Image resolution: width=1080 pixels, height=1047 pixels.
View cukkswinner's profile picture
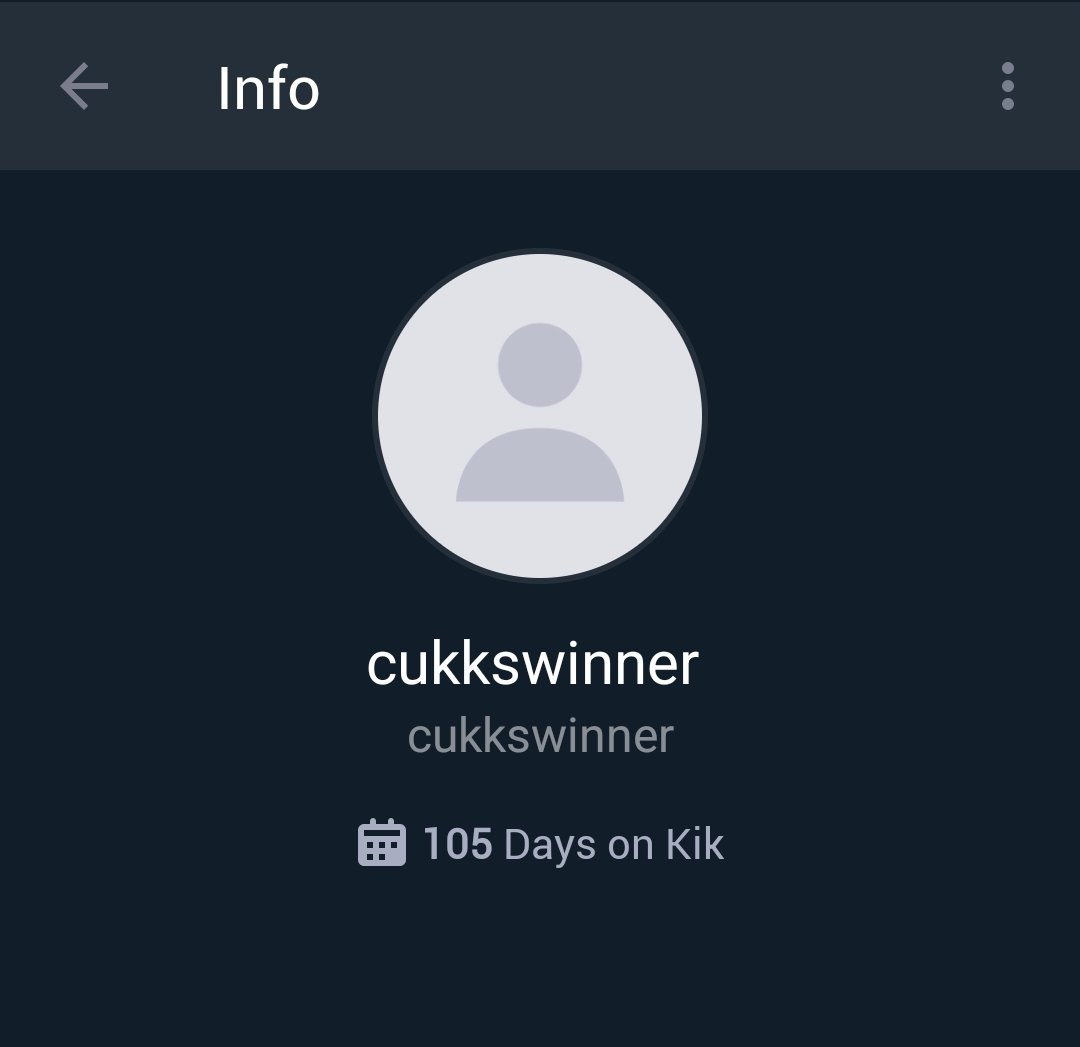tap(540, 414)
